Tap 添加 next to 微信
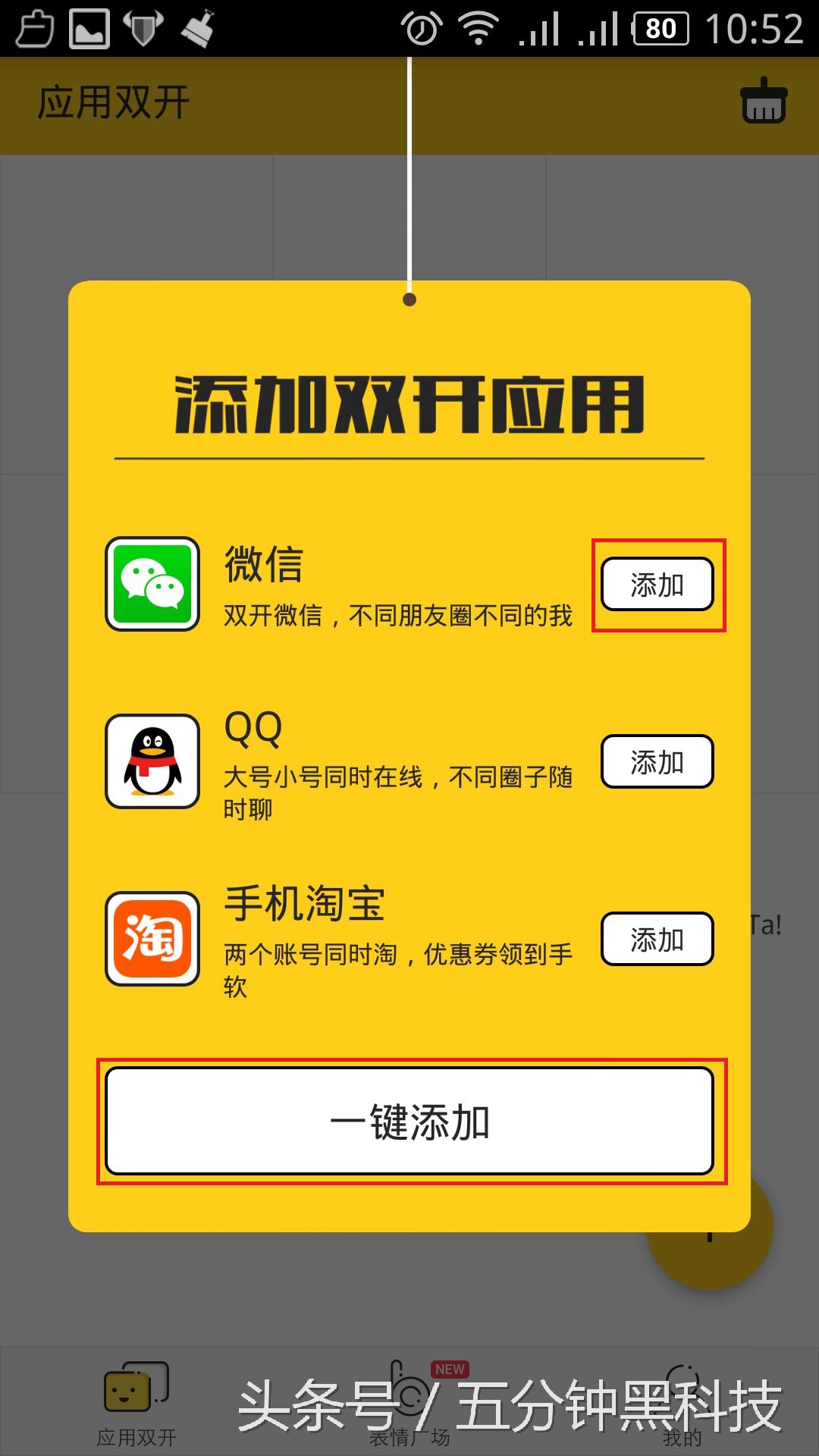This screenshot has width=819, height=1456. point(657,585)
